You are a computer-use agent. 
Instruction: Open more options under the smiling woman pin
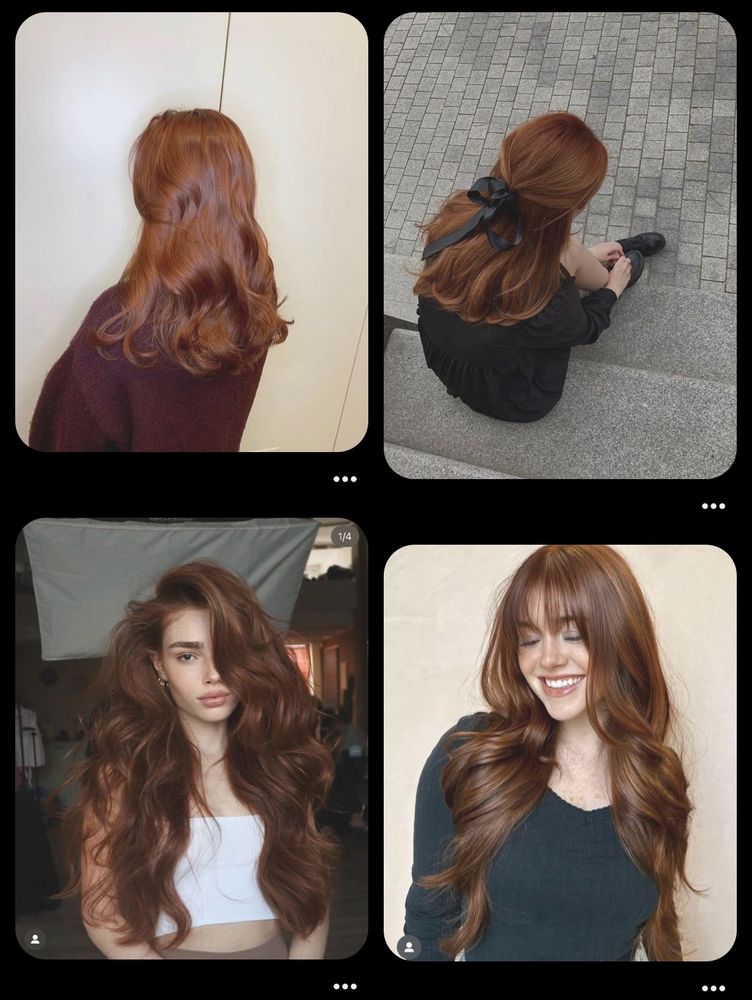[x=713, y=988]
